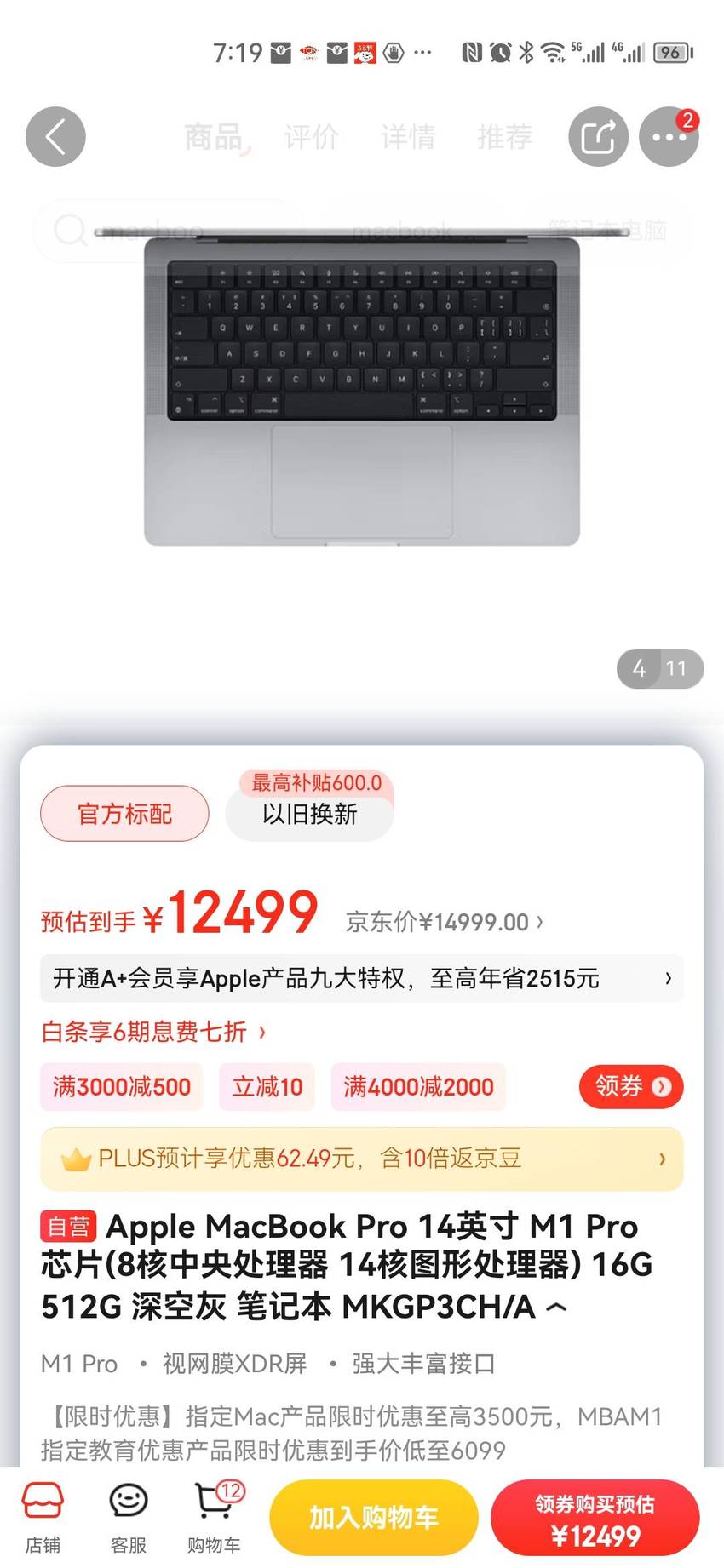Tap the 领券 coupon button
Viewport: 724px width, 1568px height.
tap(631, 1087)
